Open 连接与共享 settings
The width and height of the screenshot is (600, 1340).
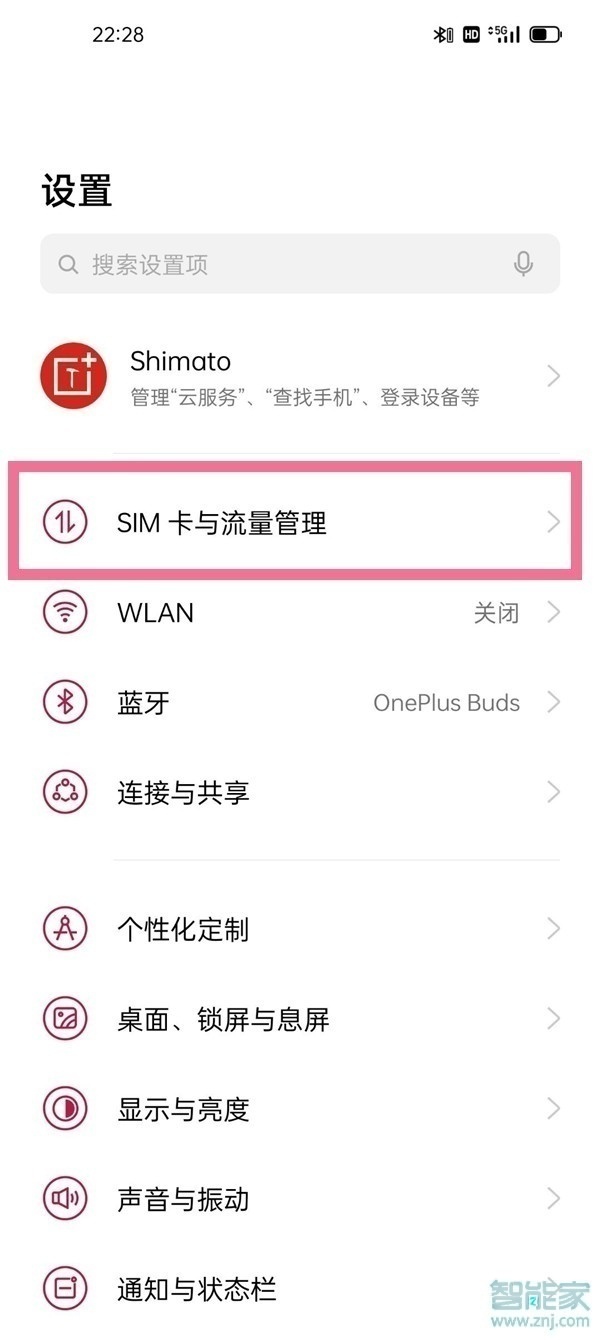point(300,792)
